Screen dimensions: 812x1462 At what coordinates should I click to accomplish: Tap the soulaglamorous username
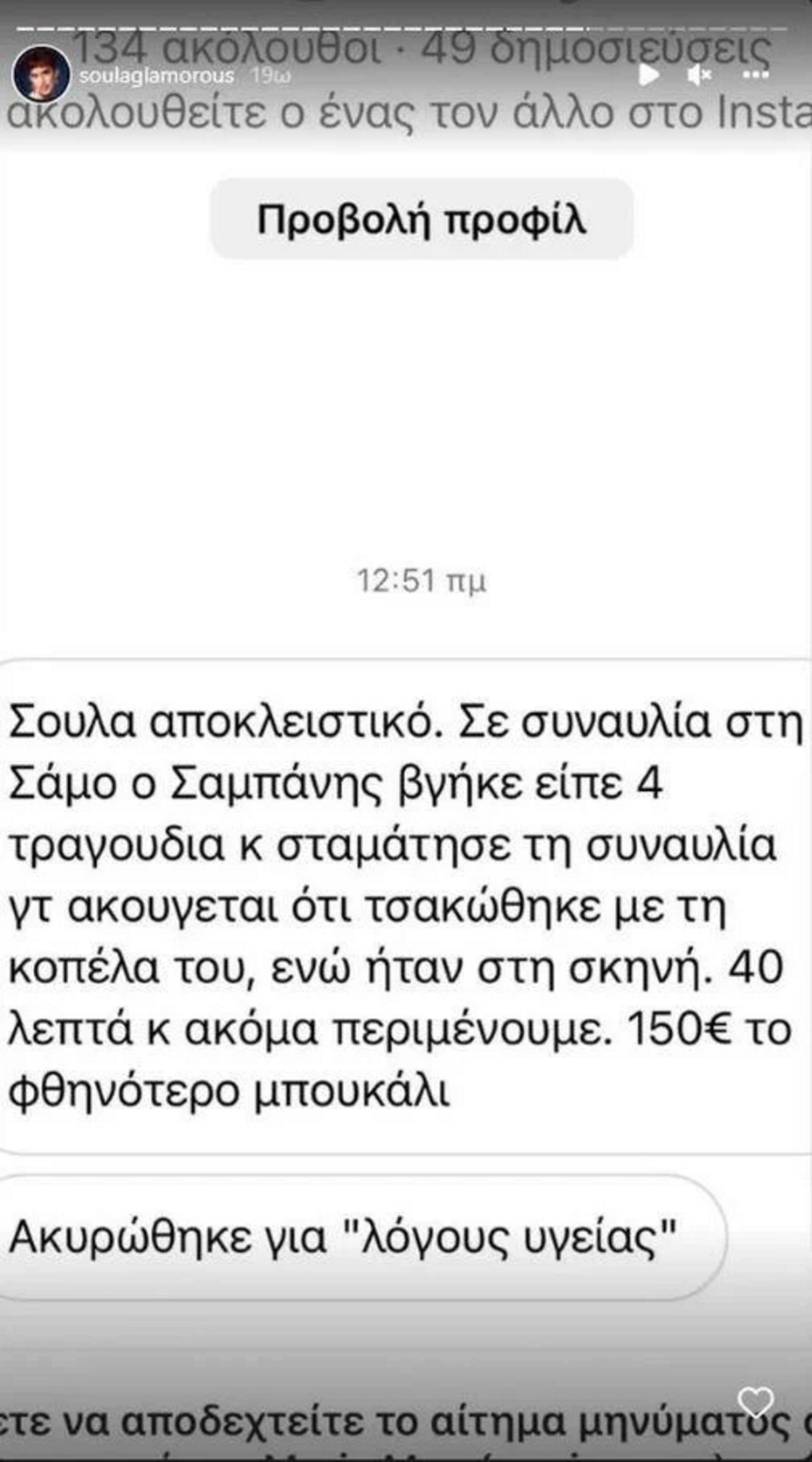(x=156, y=76)
